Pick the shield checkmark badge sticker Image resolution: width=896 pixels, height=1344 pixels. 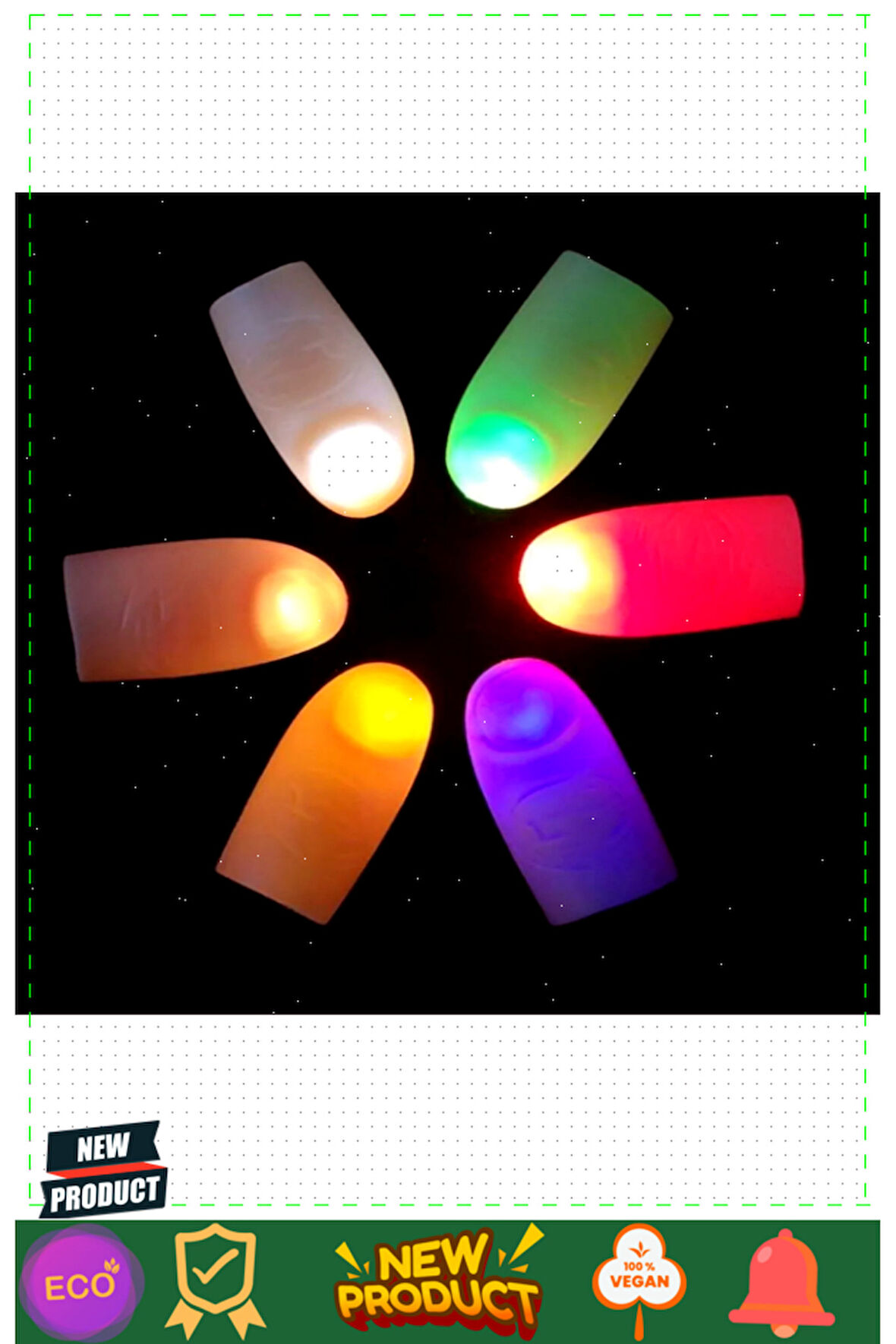(x=215, y=1280)
